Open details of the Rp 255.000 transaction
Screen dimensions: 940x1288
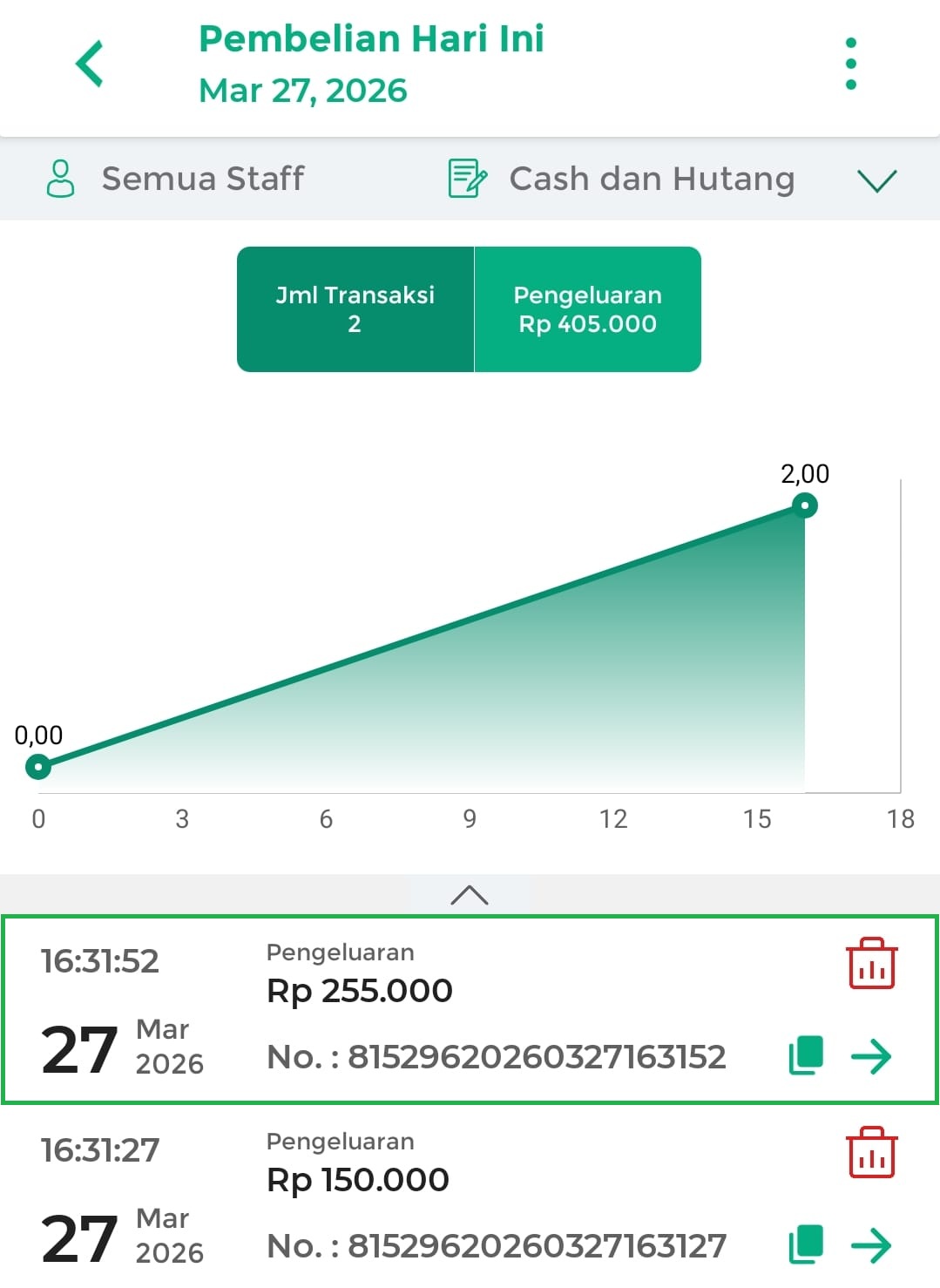[871, 1056]
